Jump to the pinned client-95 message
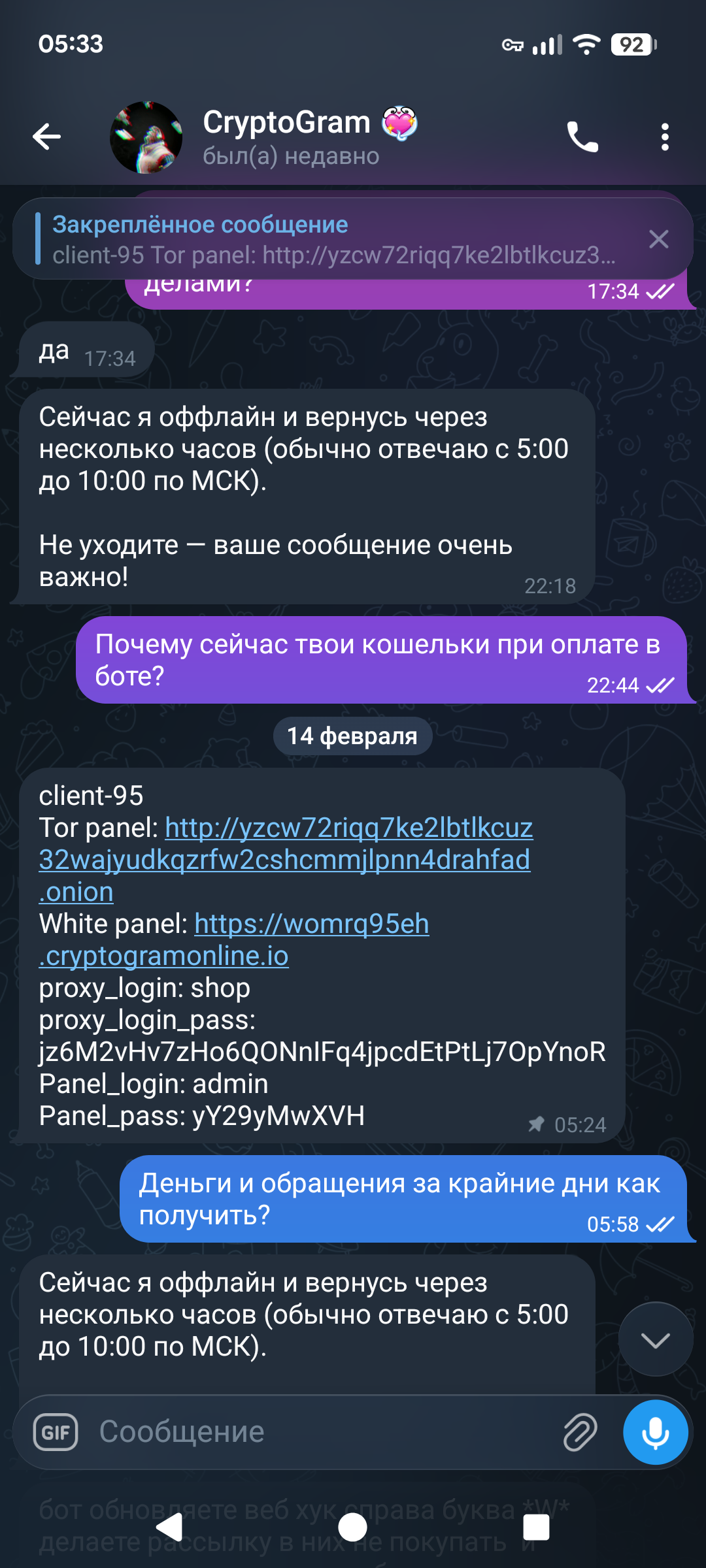The image size is (706, 1568). [327, 240]
